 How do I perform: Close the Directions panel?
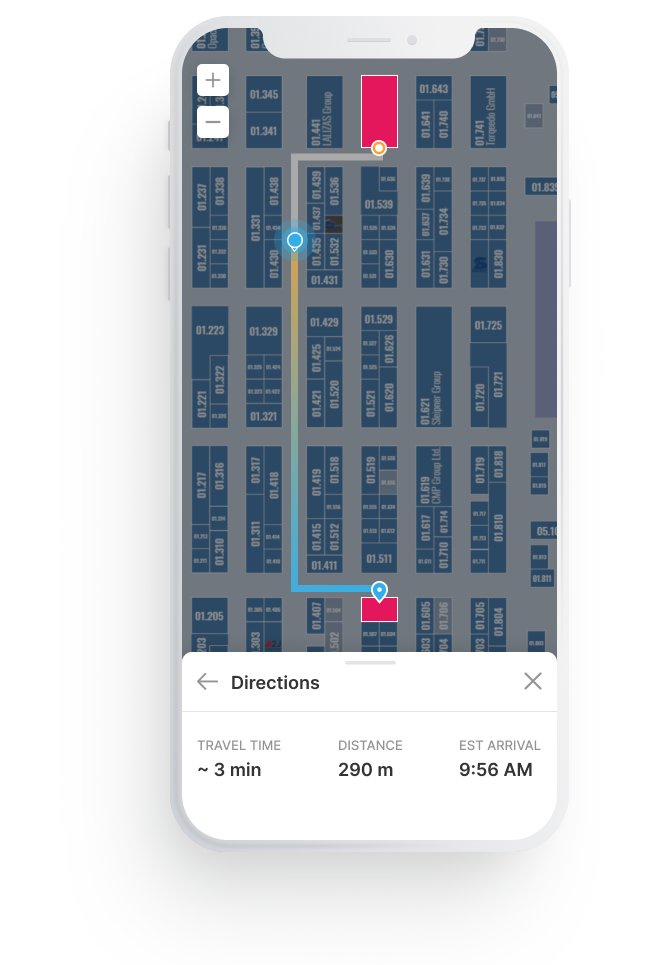tap(533, 681)
